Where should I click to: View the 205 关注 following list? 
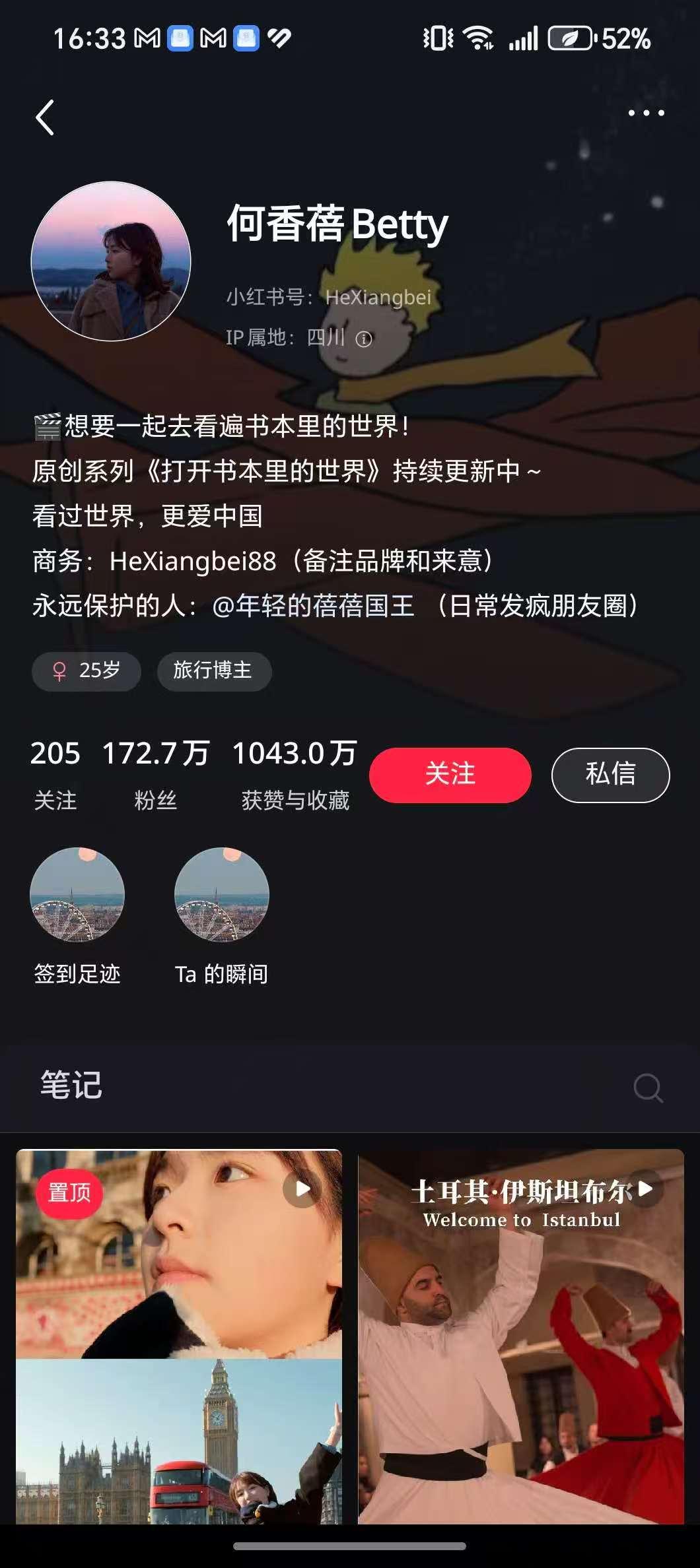(x=55, y=773)
